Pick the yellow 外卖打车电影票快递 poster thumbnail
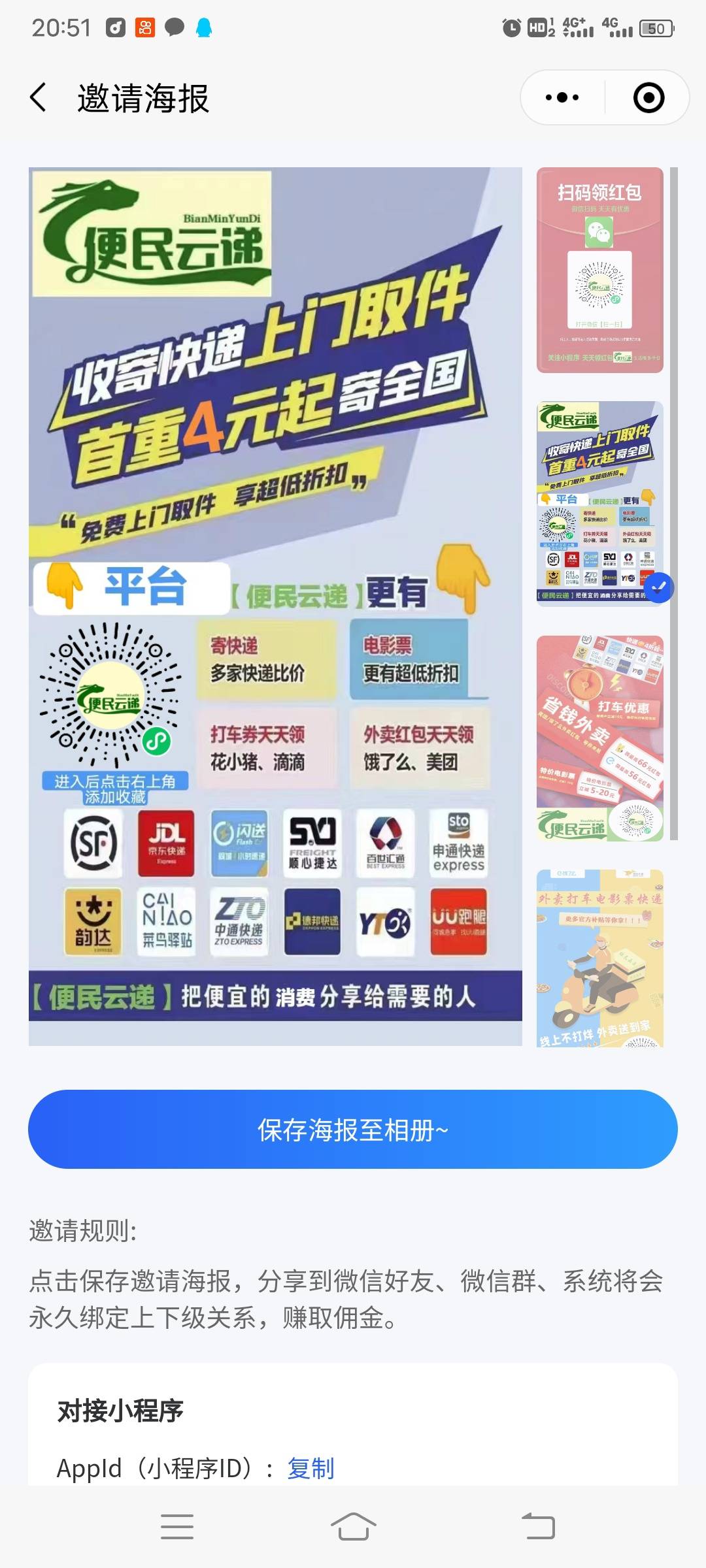 coord(600,958)
